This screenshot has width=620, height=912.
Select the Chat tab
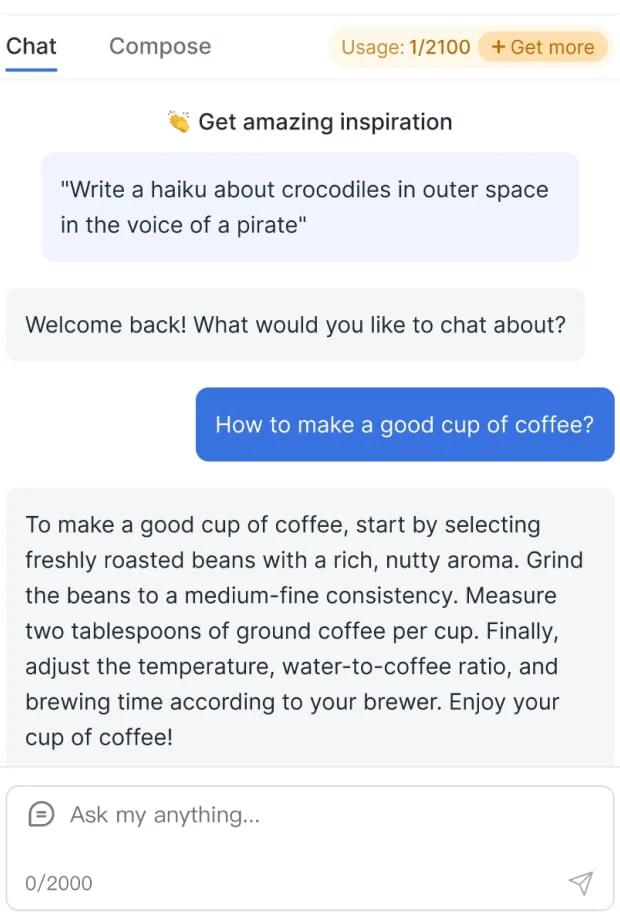31,46
